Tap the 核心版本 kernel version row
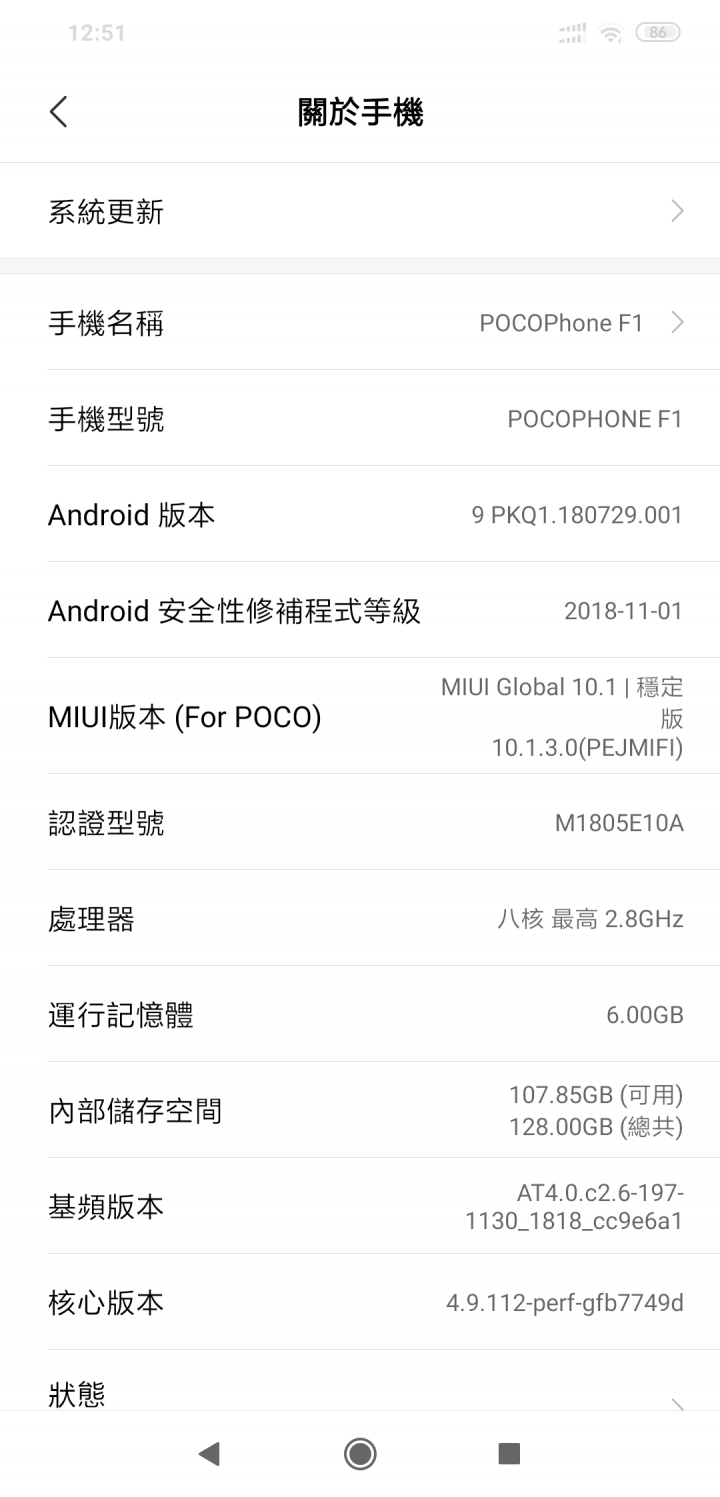Image resolution: width=720 pixels, height=1497 pixels. [360, 1302]
